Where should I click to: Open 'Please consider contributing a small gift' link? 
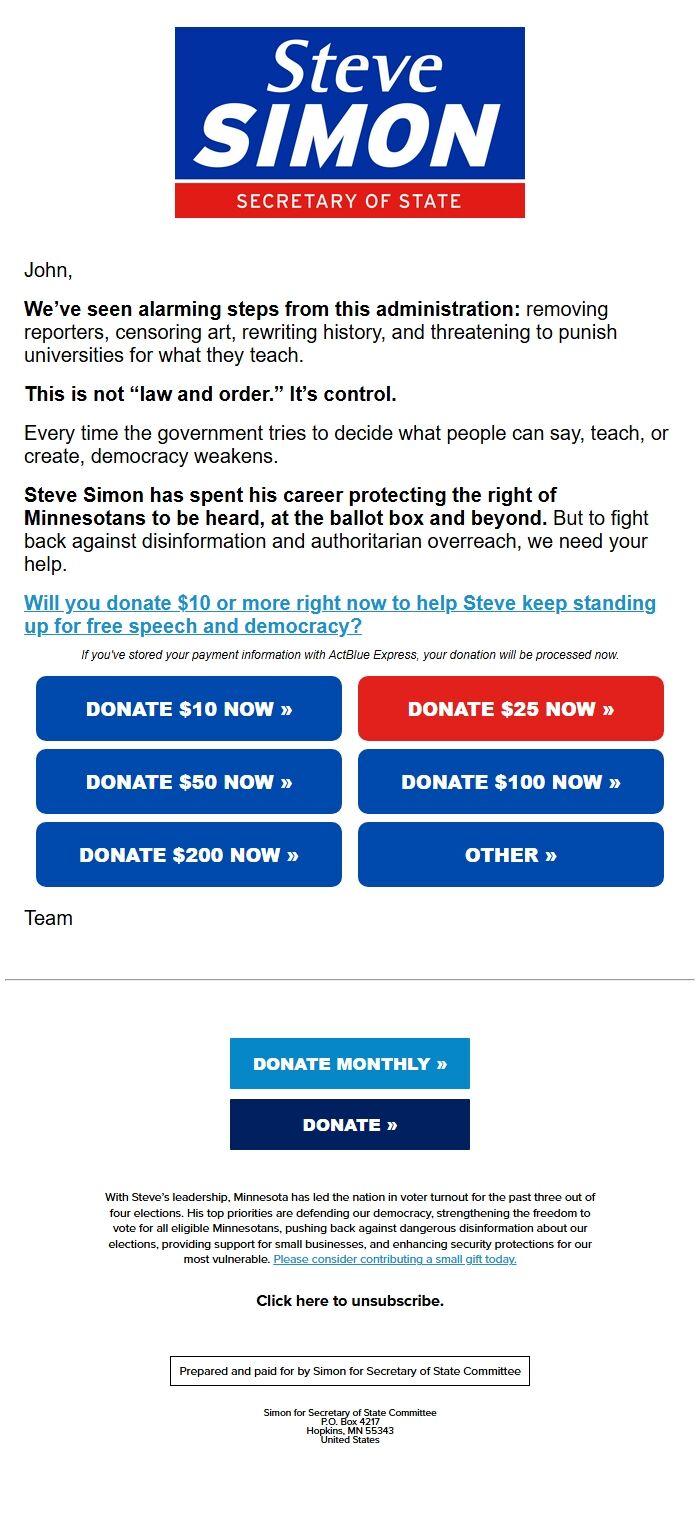pyautogui.click(x=395, y=1260)
